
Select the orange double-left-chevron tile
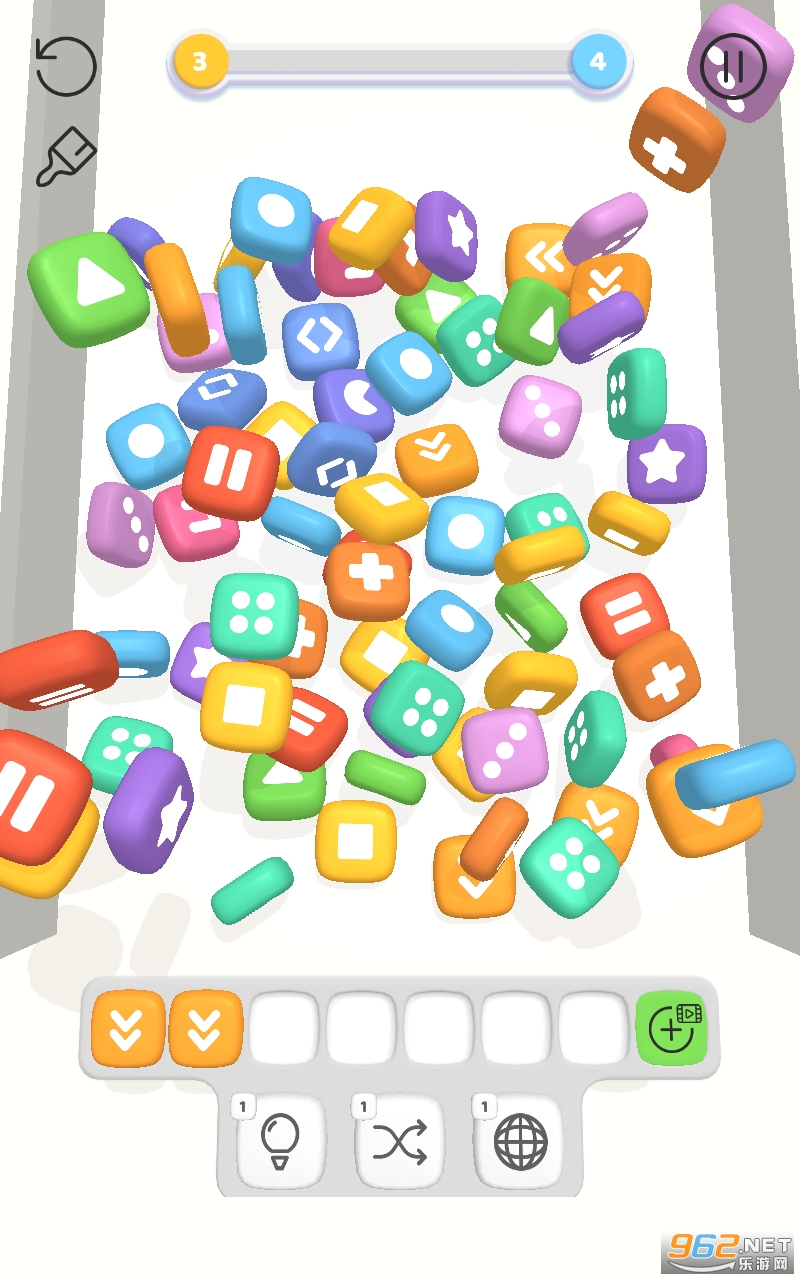coord(542,257)
